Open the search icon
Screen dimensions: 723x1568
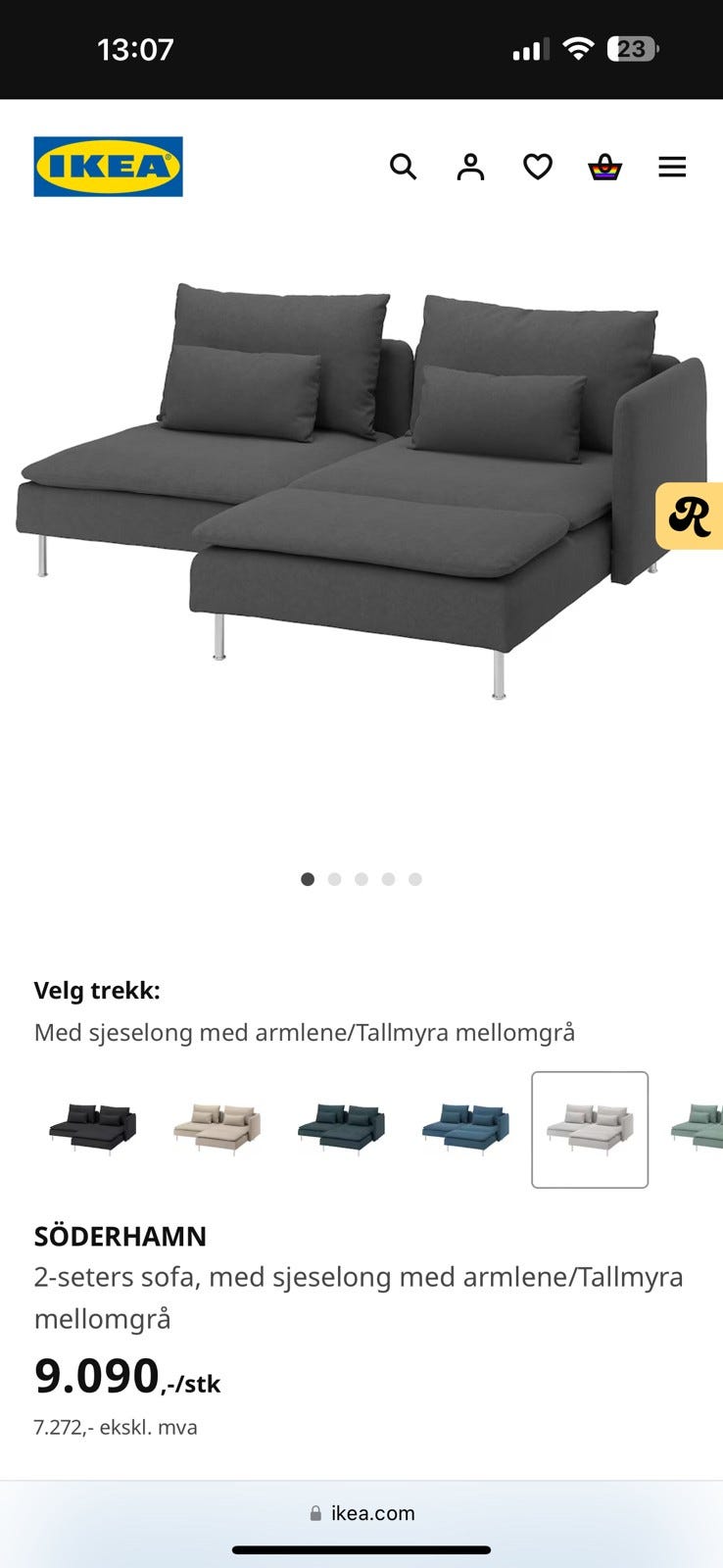[404, 167]
